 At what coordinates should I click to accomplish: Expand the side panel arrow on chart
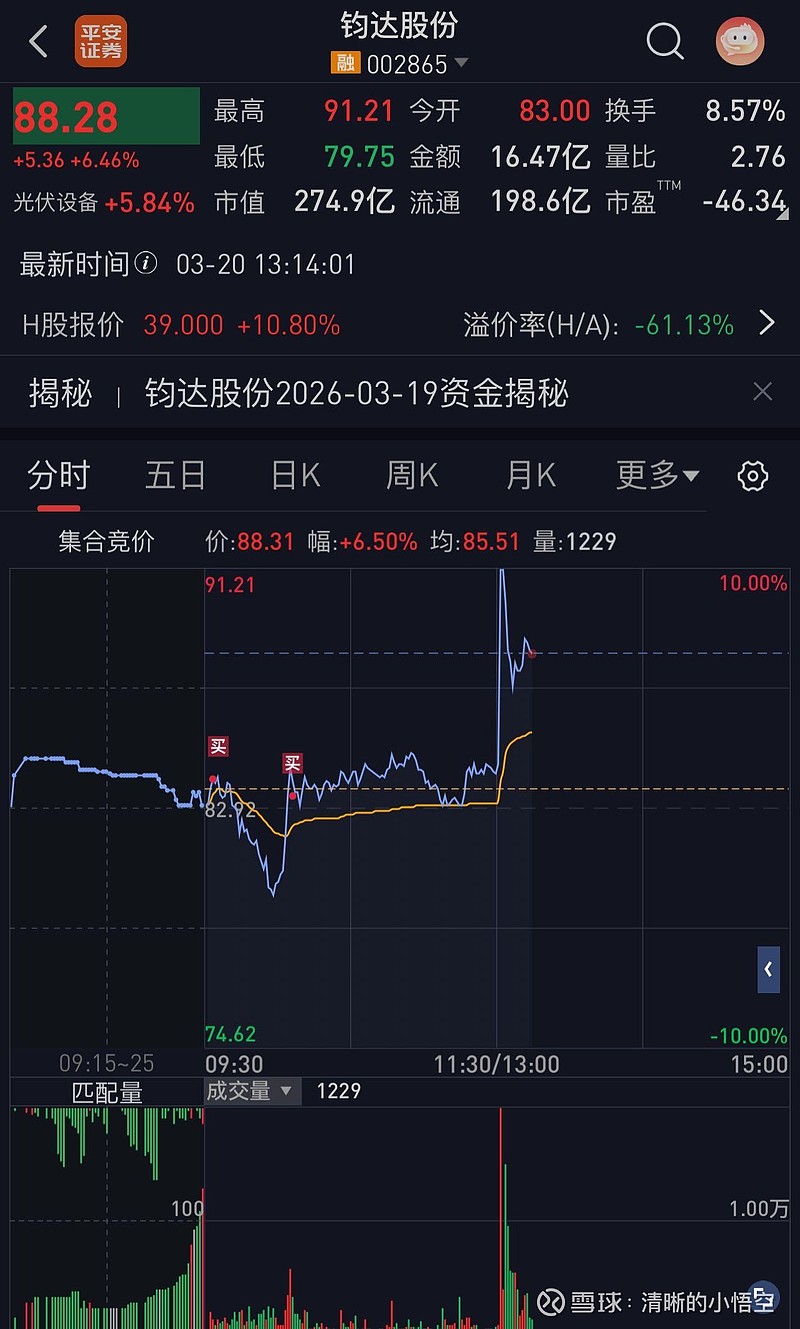pos(768,969)
